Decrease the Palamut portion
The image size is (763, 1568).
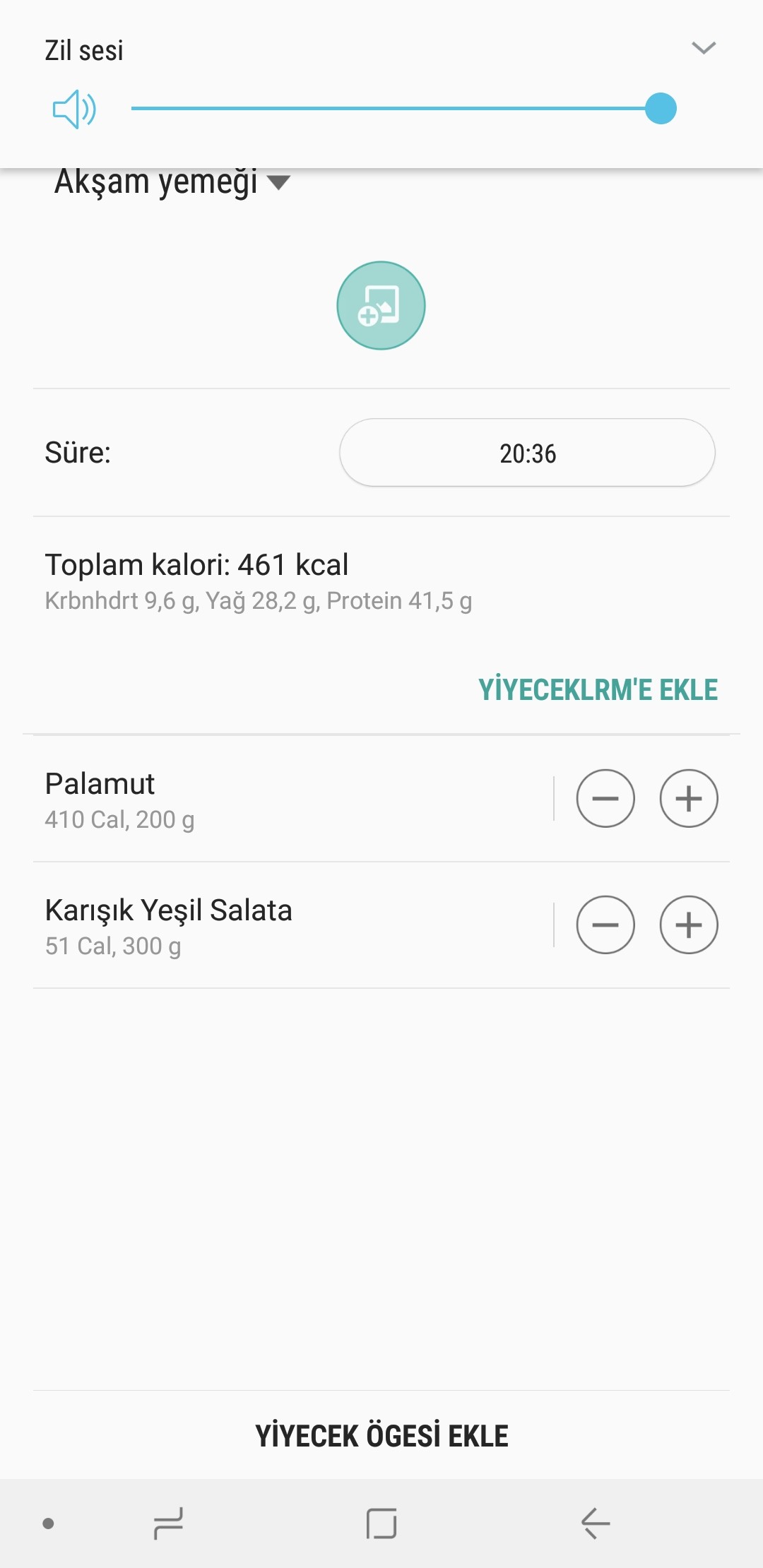pos(605,798)
